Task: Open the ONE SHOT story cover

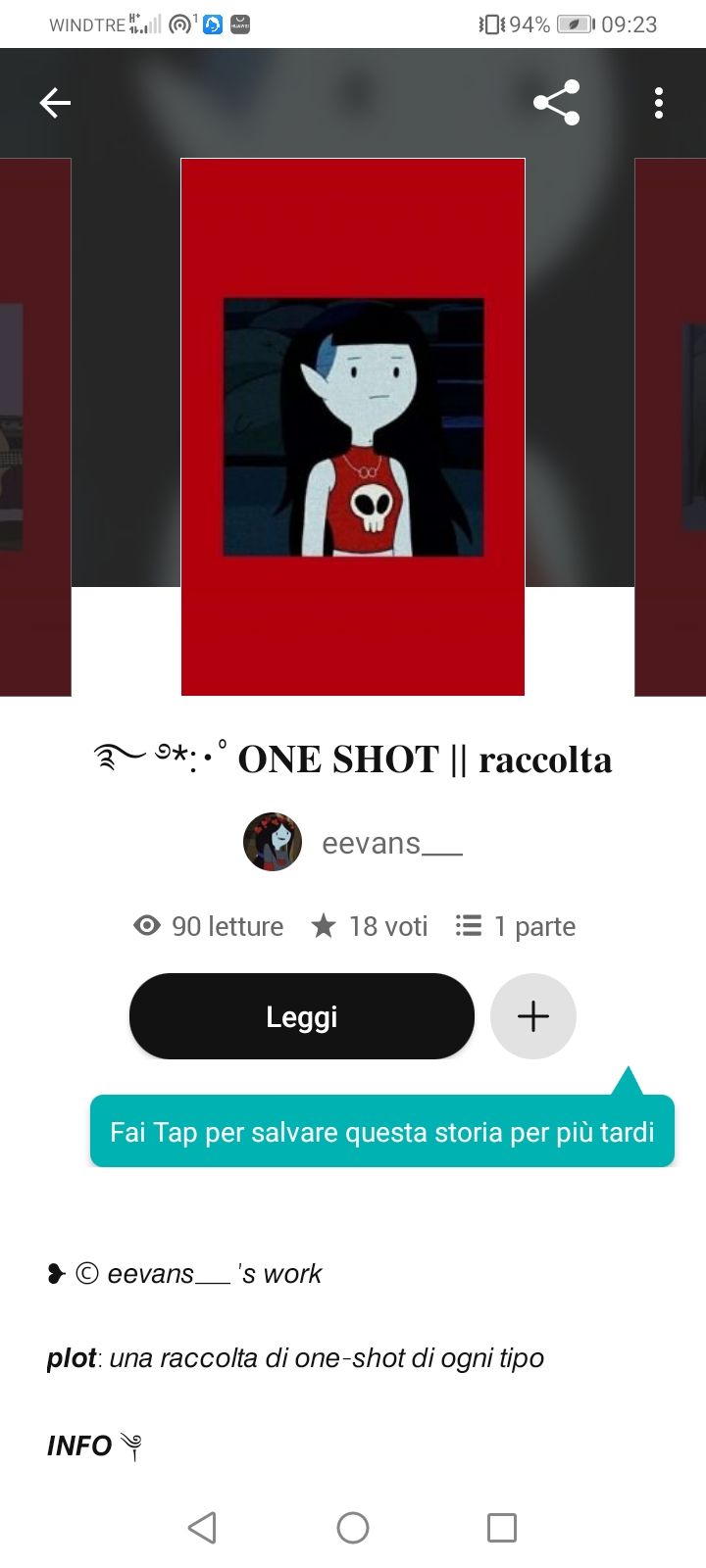Action: (353, 426)
